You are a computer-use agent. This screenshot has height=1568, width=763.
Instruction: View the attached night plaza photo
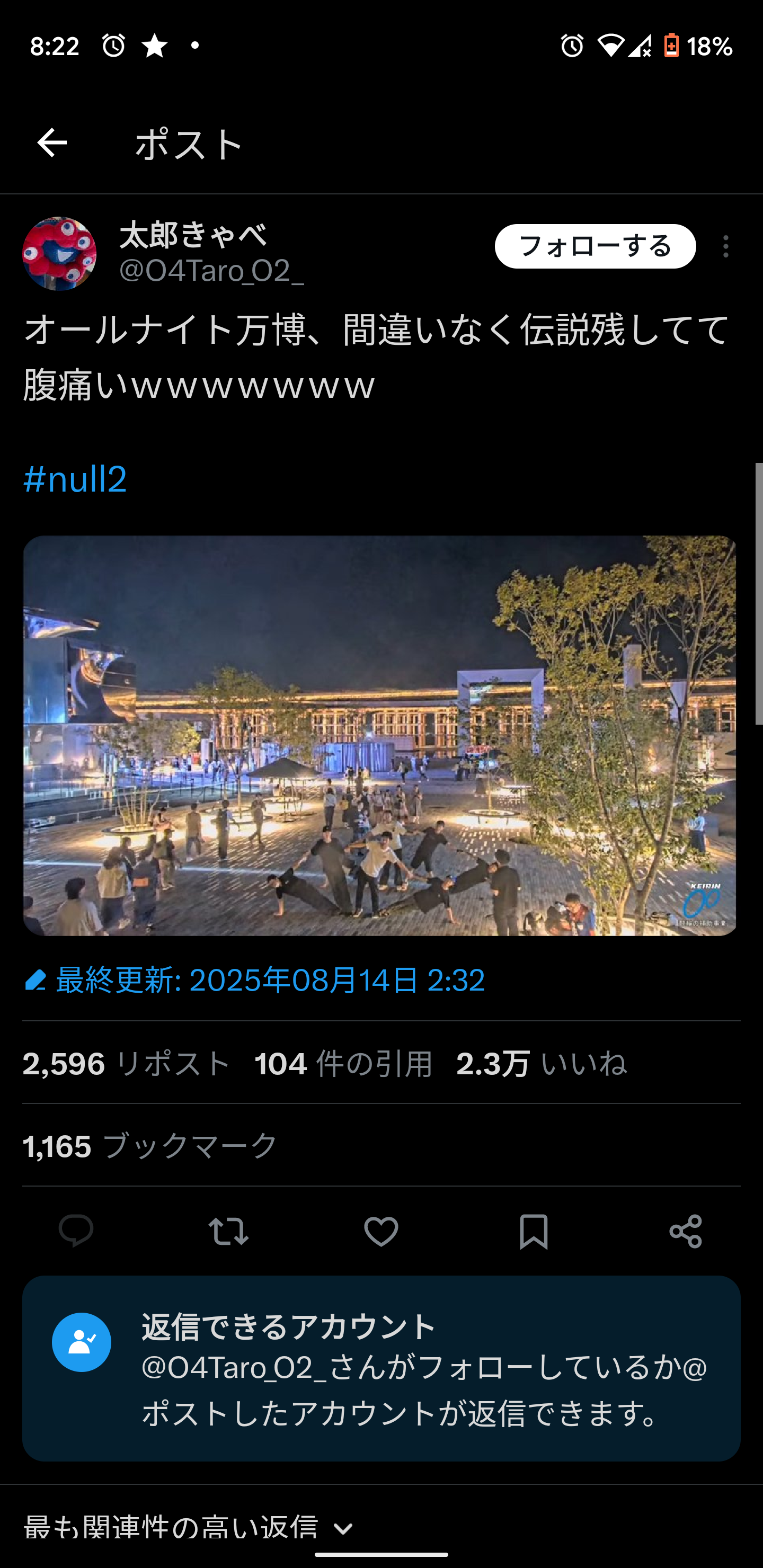[379, 735]
